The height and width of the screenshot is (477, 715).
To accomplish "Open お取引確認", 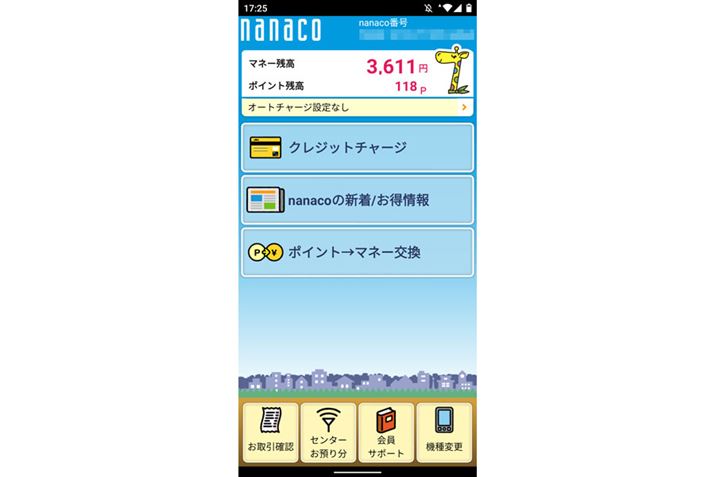I will tap(270, 433).
